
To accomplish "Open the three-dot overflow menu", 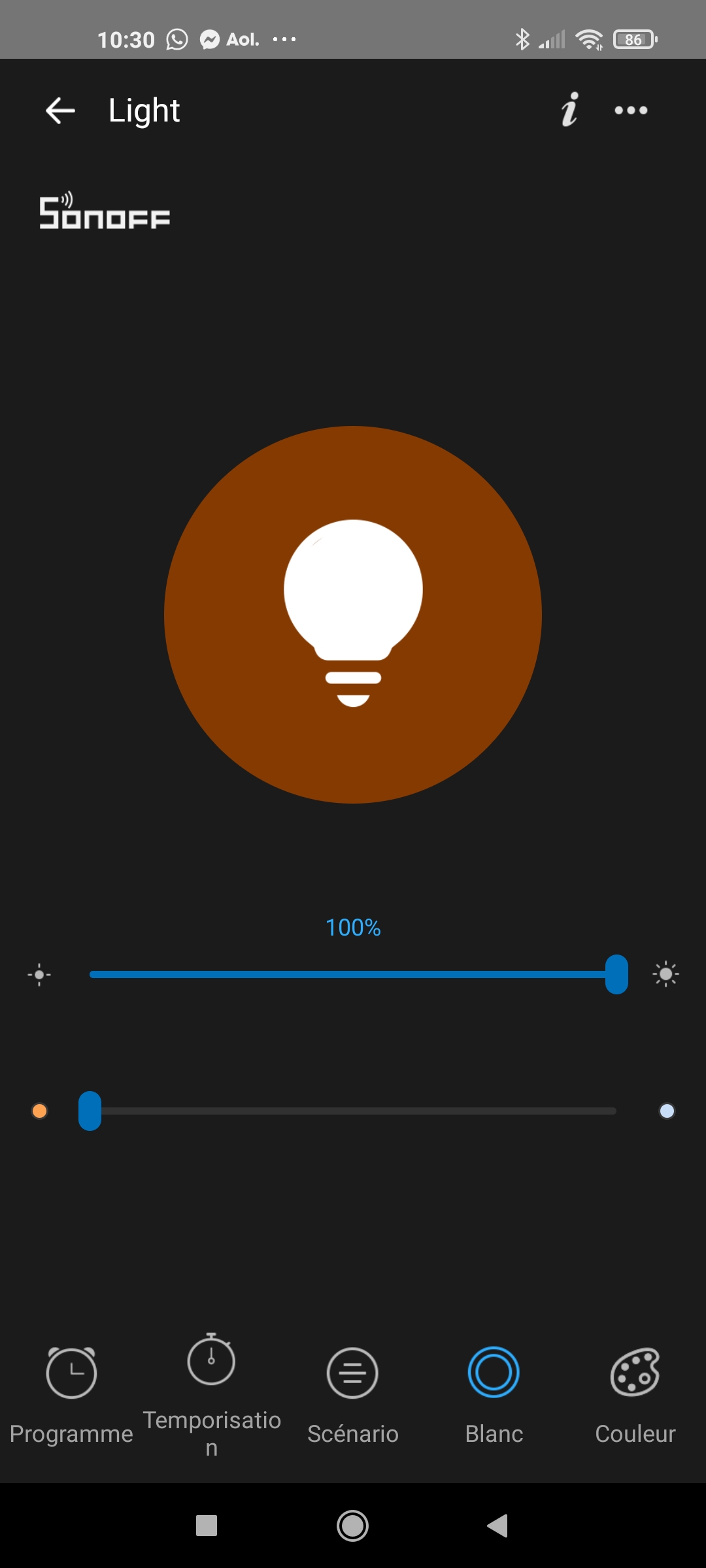I will point(631,110).
